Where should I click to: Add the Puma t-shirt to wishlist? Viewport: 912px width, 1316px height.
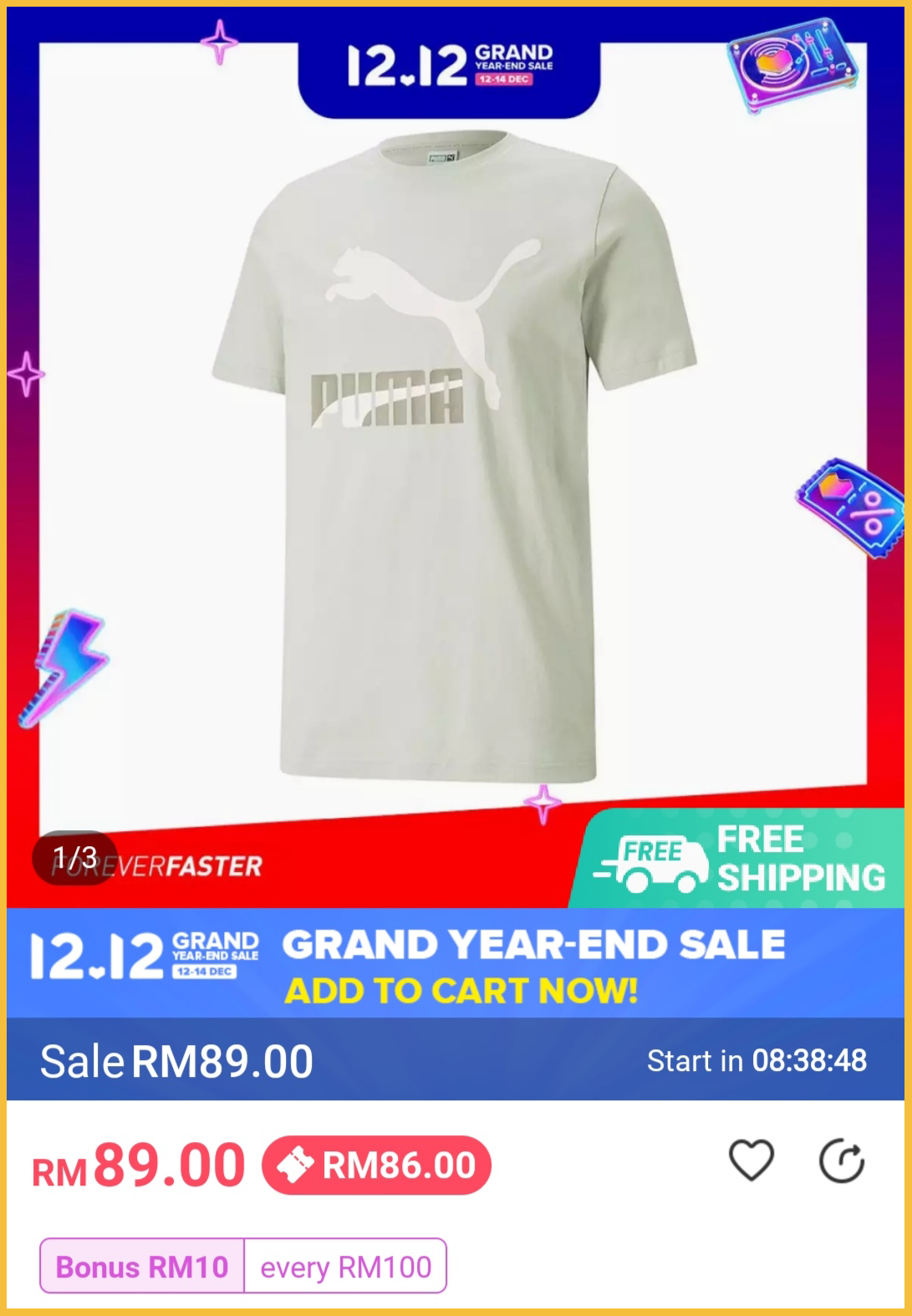tap(752, 1160)
